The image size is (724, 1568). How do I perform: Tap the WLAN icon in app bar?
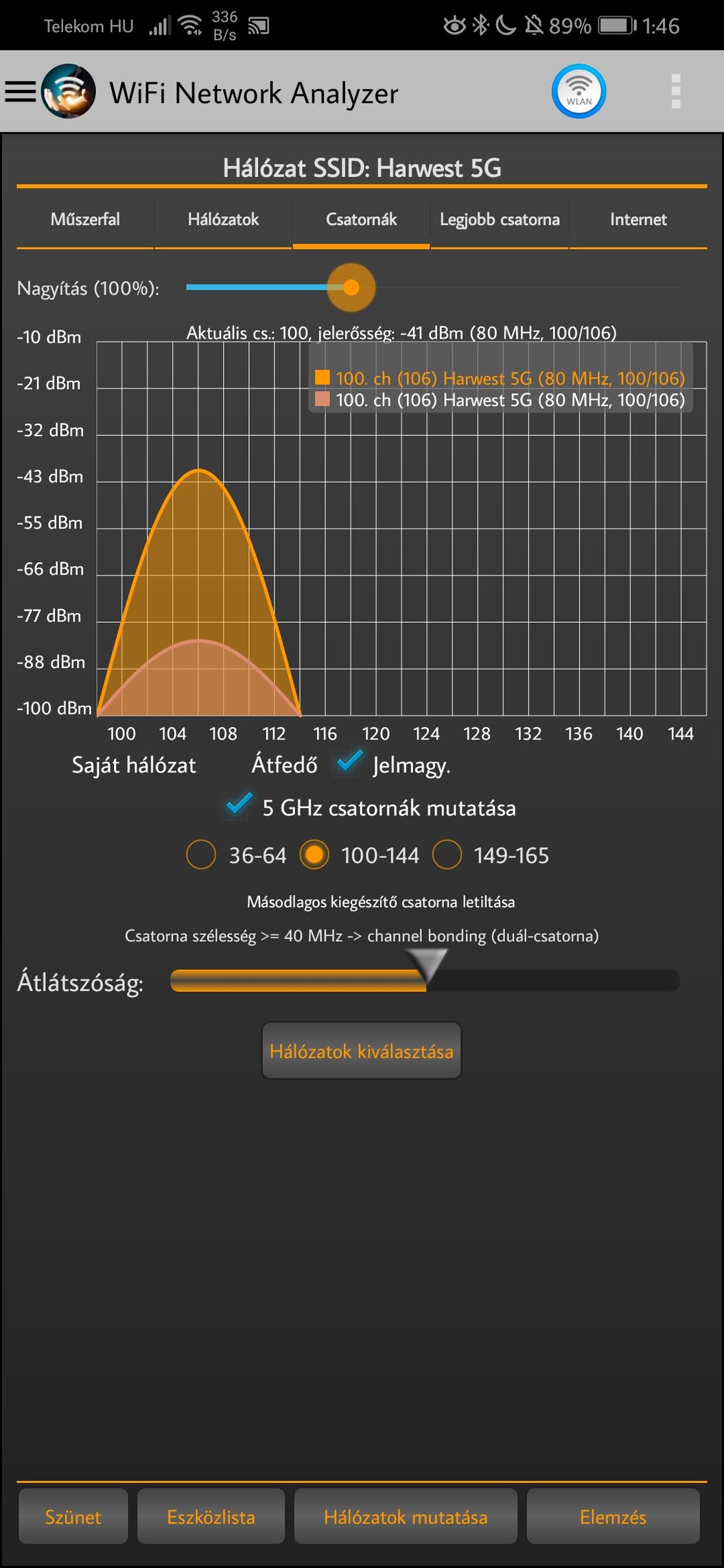[x=579, y=91]
